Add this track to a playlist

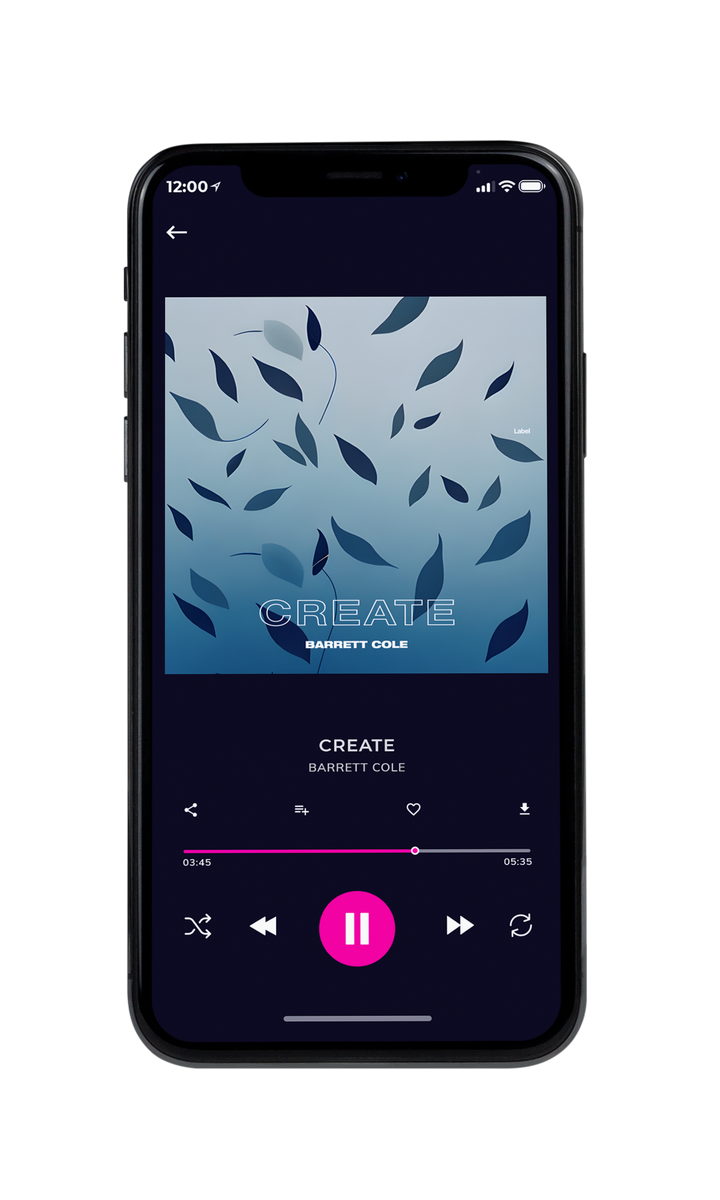tap(301, 810)
